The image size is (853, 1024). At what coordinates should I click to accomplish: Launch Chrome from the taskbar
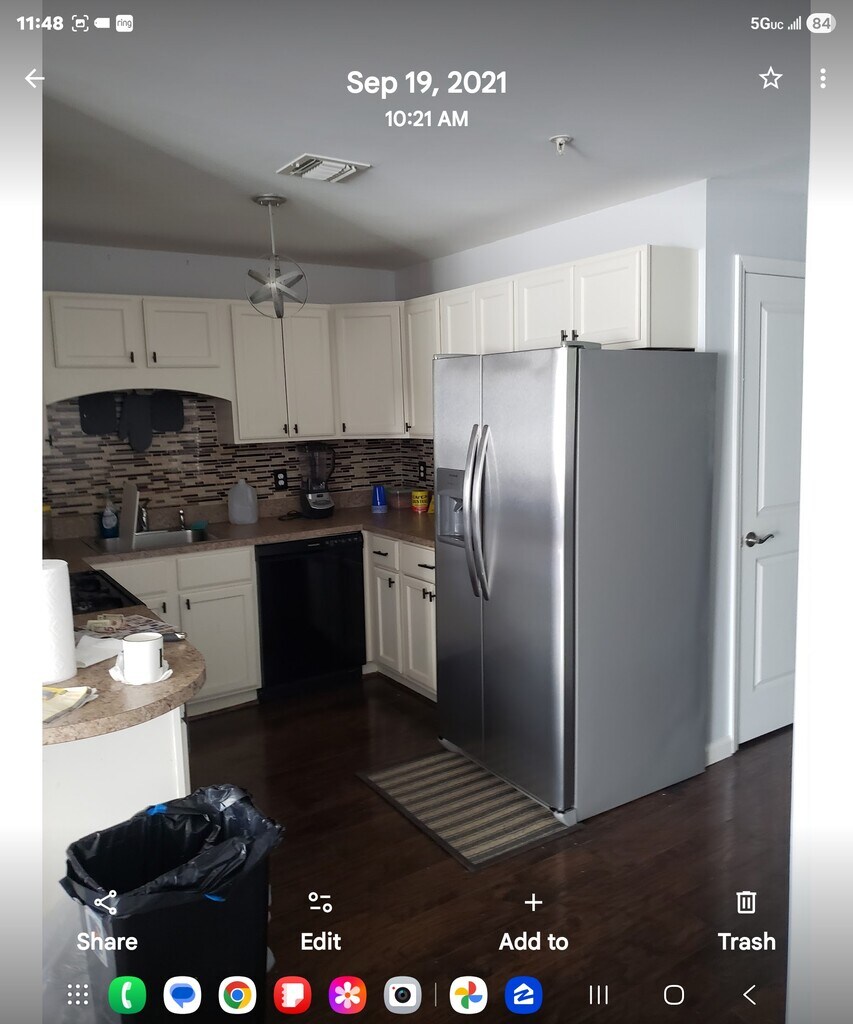(237, 995)
